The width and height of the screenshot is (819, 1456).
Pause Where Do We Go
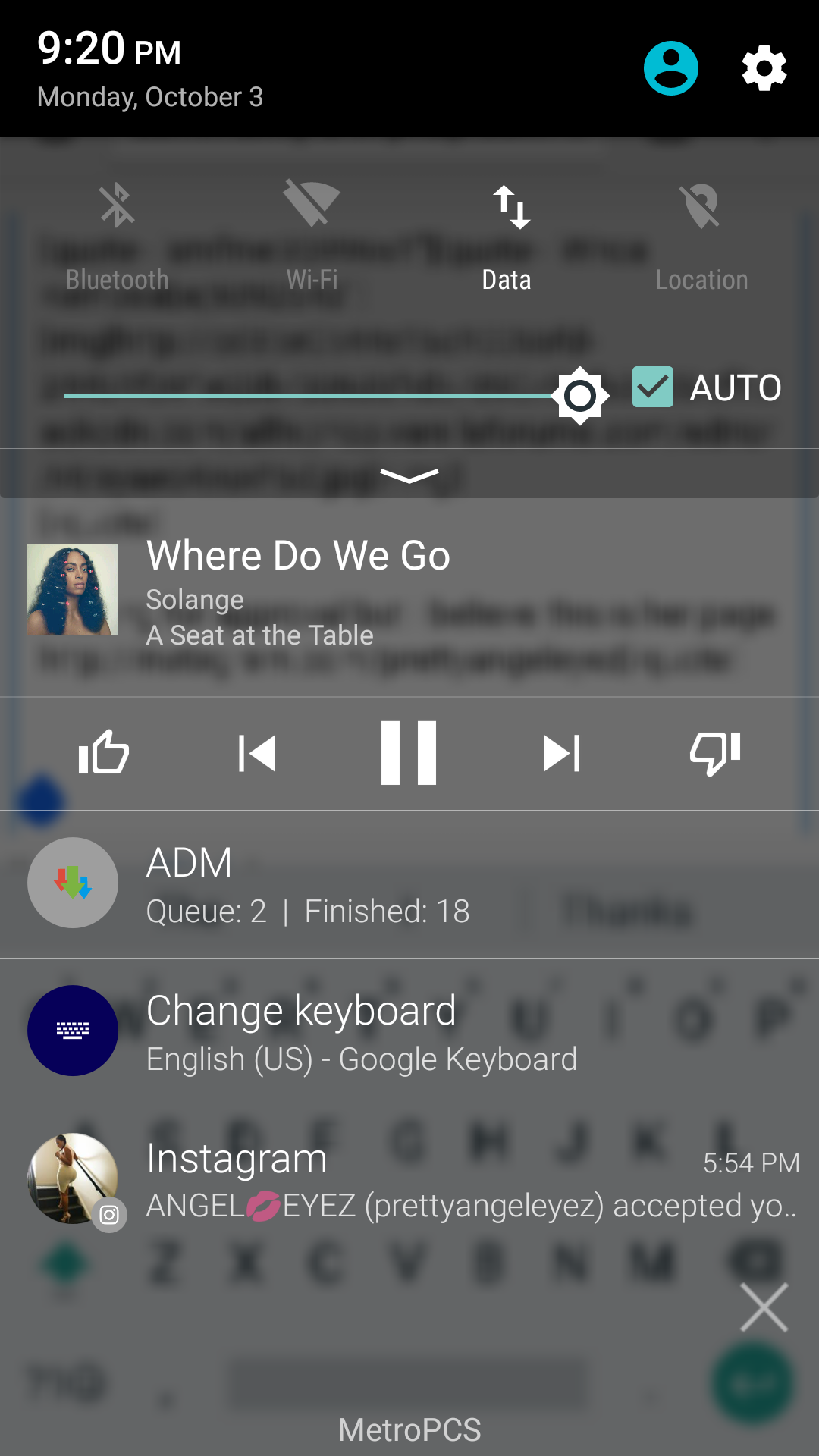click(x=409, y=753)
